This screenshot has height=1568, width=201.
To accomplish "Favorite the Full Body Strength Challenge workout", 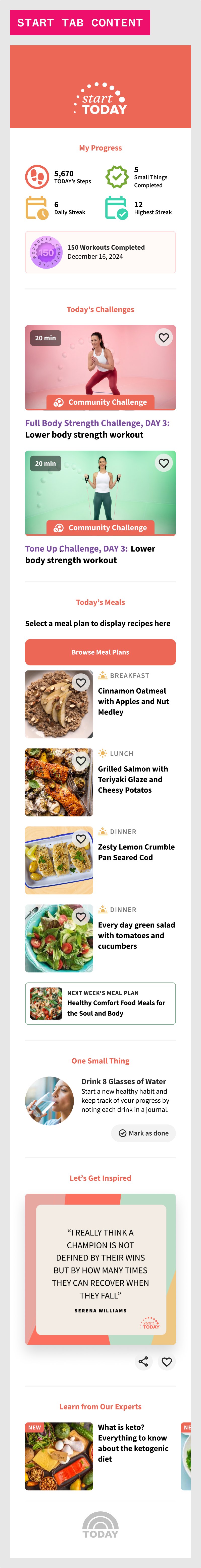I will 163,337.
